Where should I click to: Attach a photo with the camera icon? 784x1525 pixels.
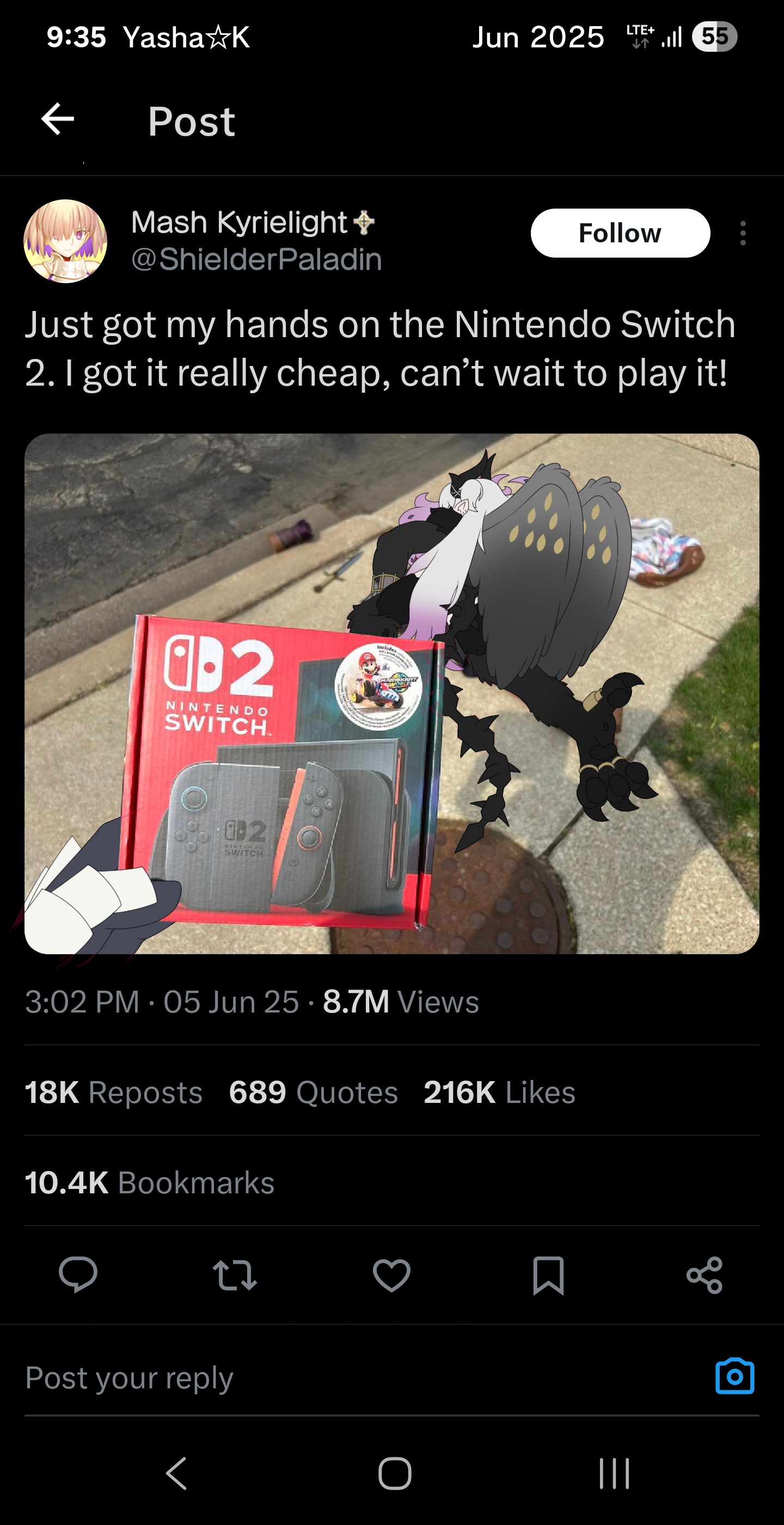click(x=734, y=1376)
